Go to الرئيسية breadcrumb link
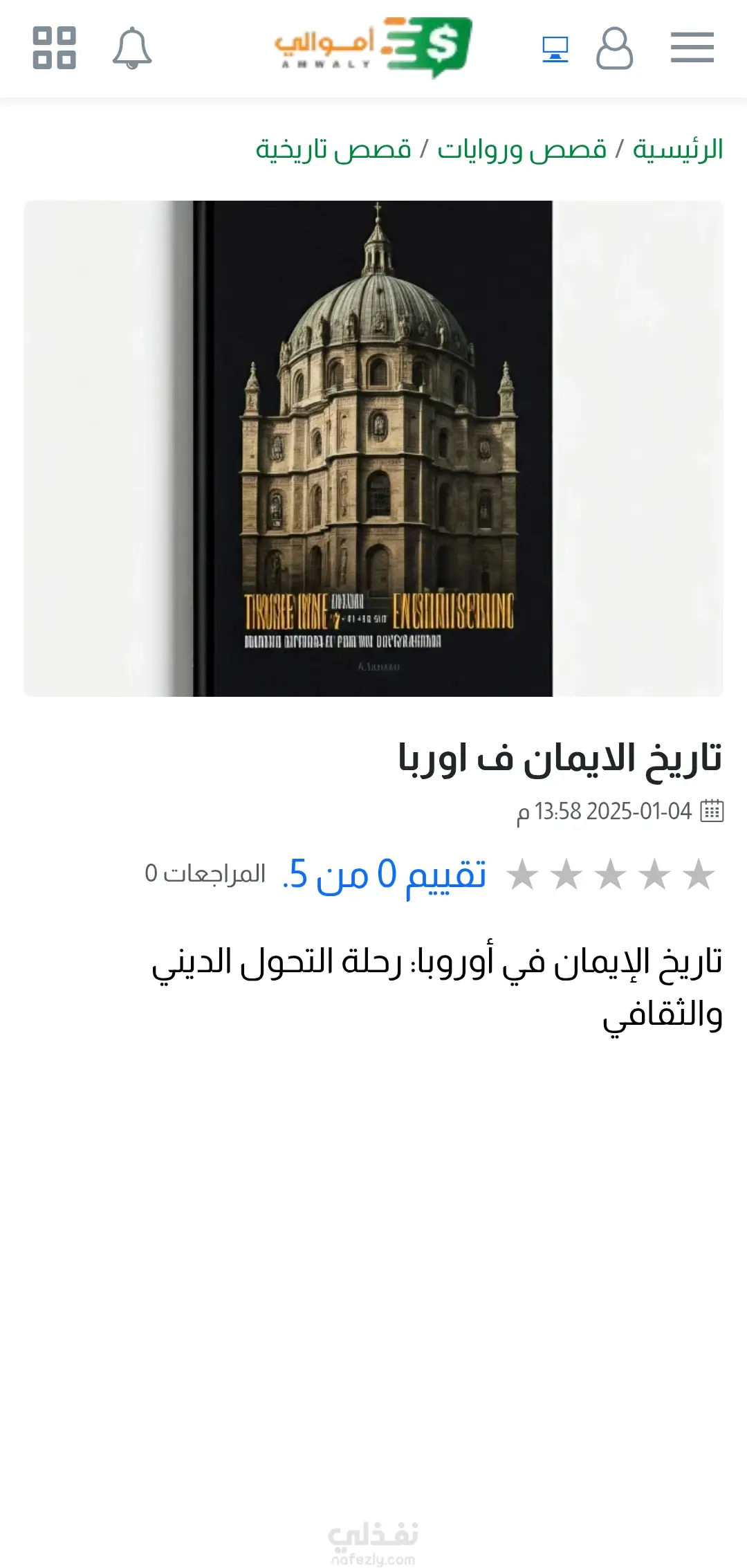The width and height of the screenshot is (747, 1568). point(677,149)
